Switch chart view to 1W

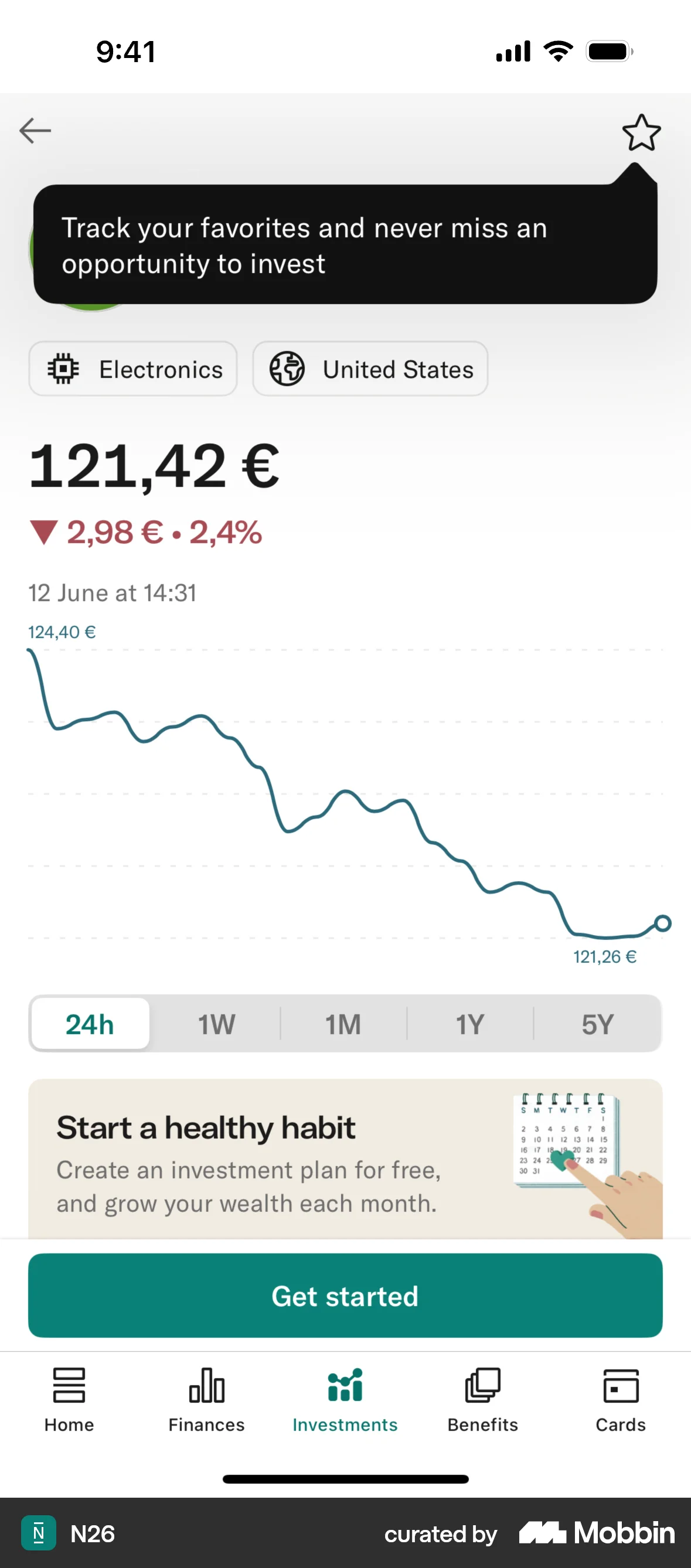tap(216, 1024)
